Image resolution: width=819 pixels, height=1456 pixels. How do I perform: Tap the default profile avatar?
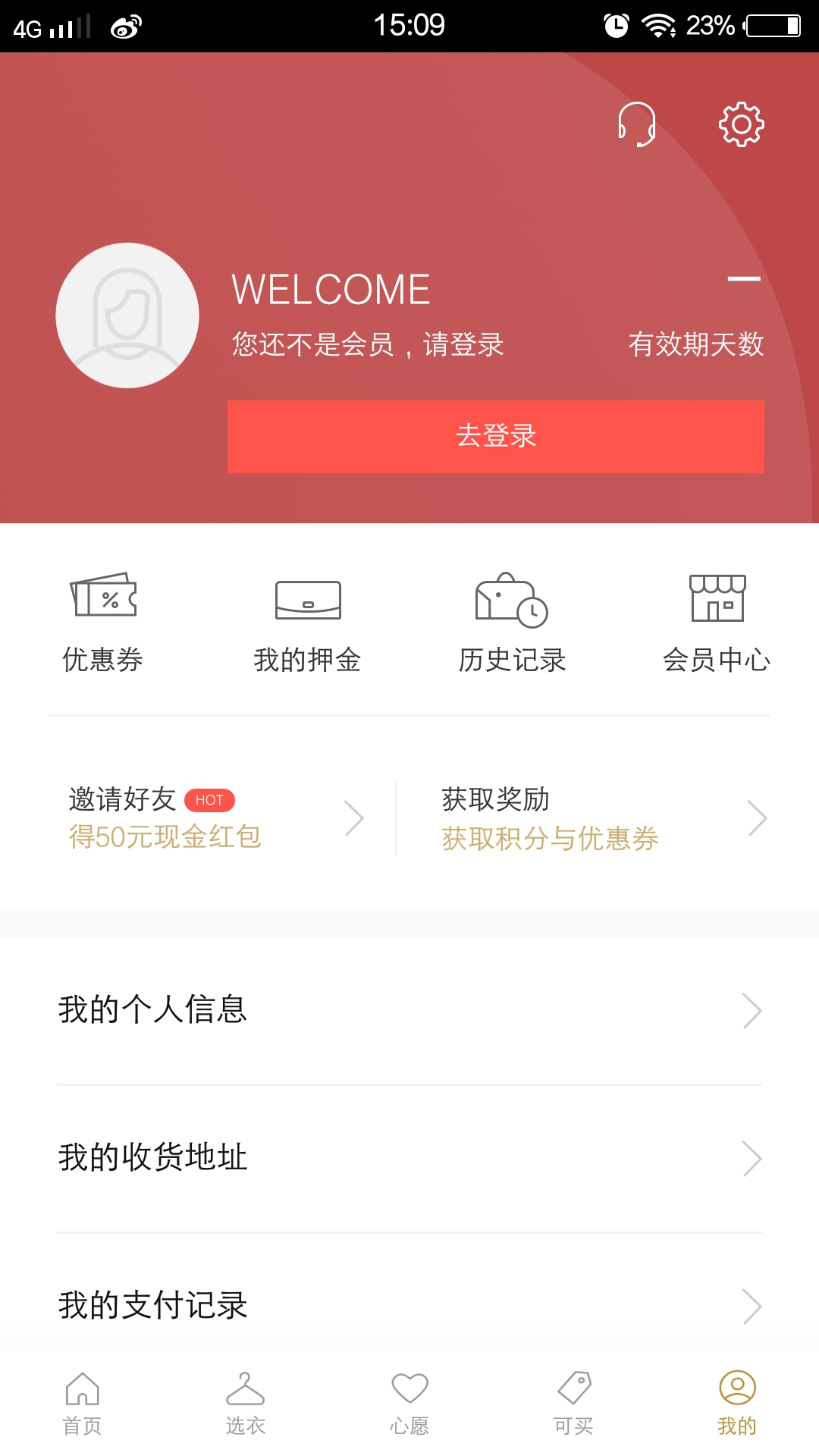(127, 315)
